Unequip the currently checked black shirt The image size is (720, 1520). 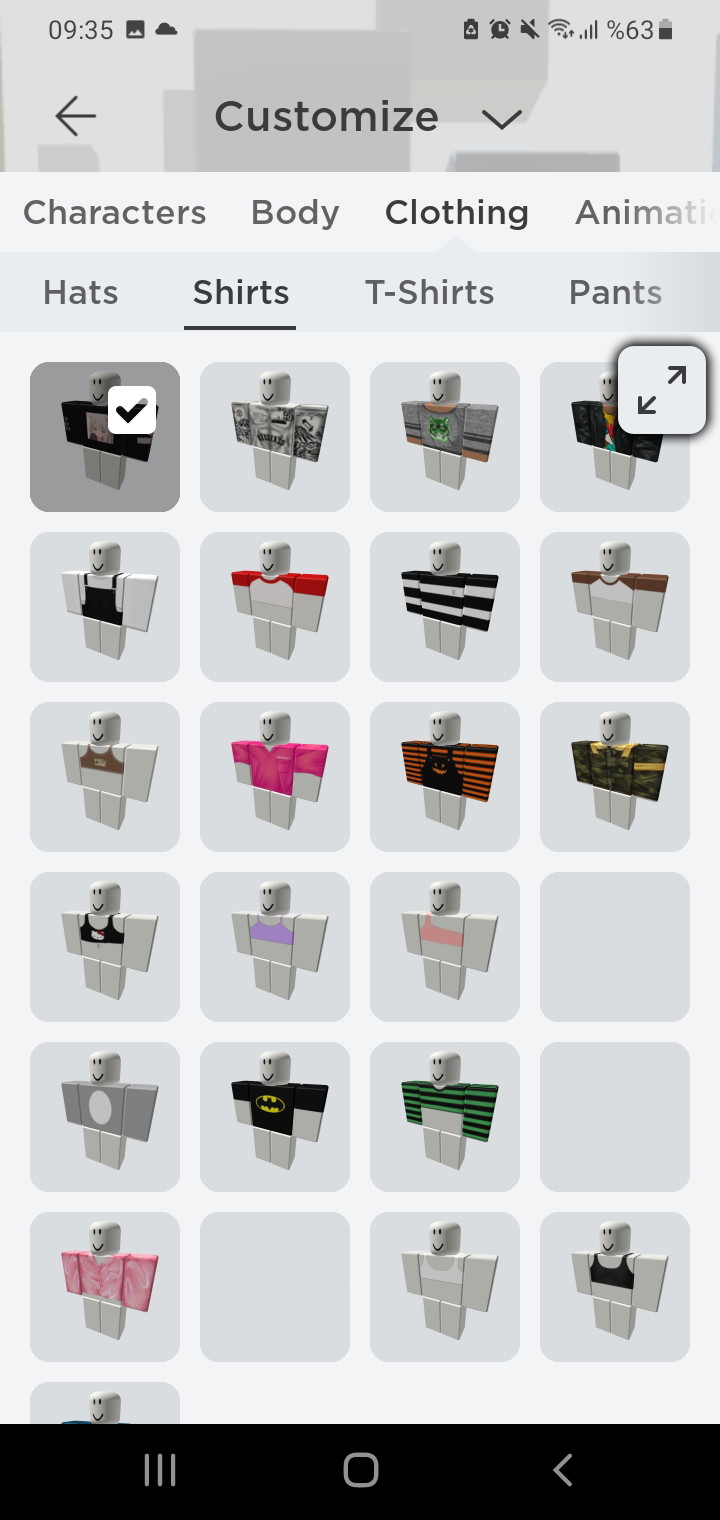105,437
